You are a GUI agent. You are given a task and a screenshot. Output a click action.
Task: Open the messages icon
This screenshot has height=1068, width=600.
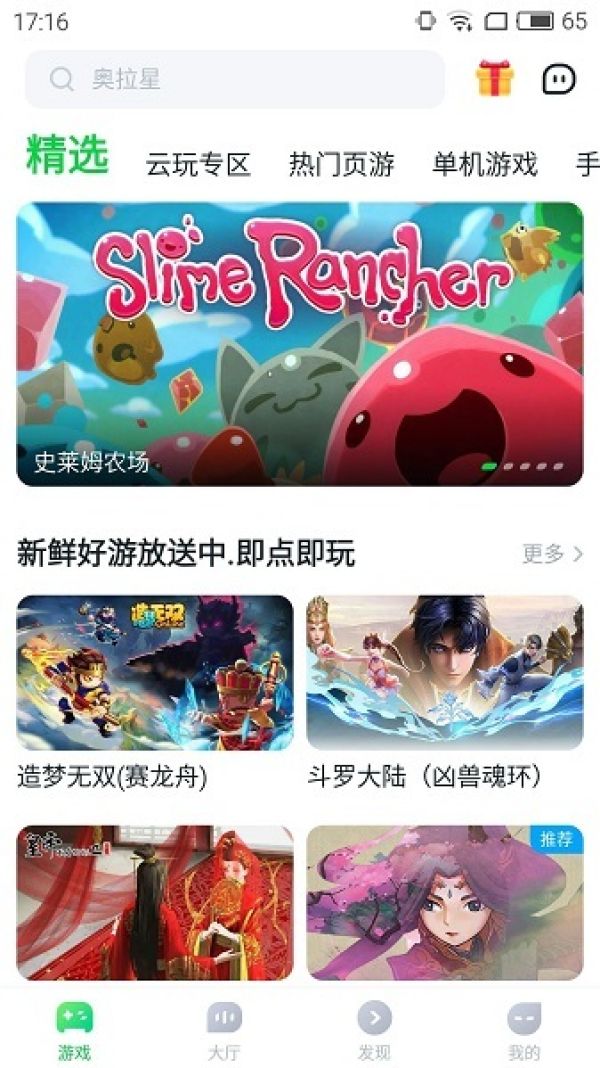pos(558,79)
